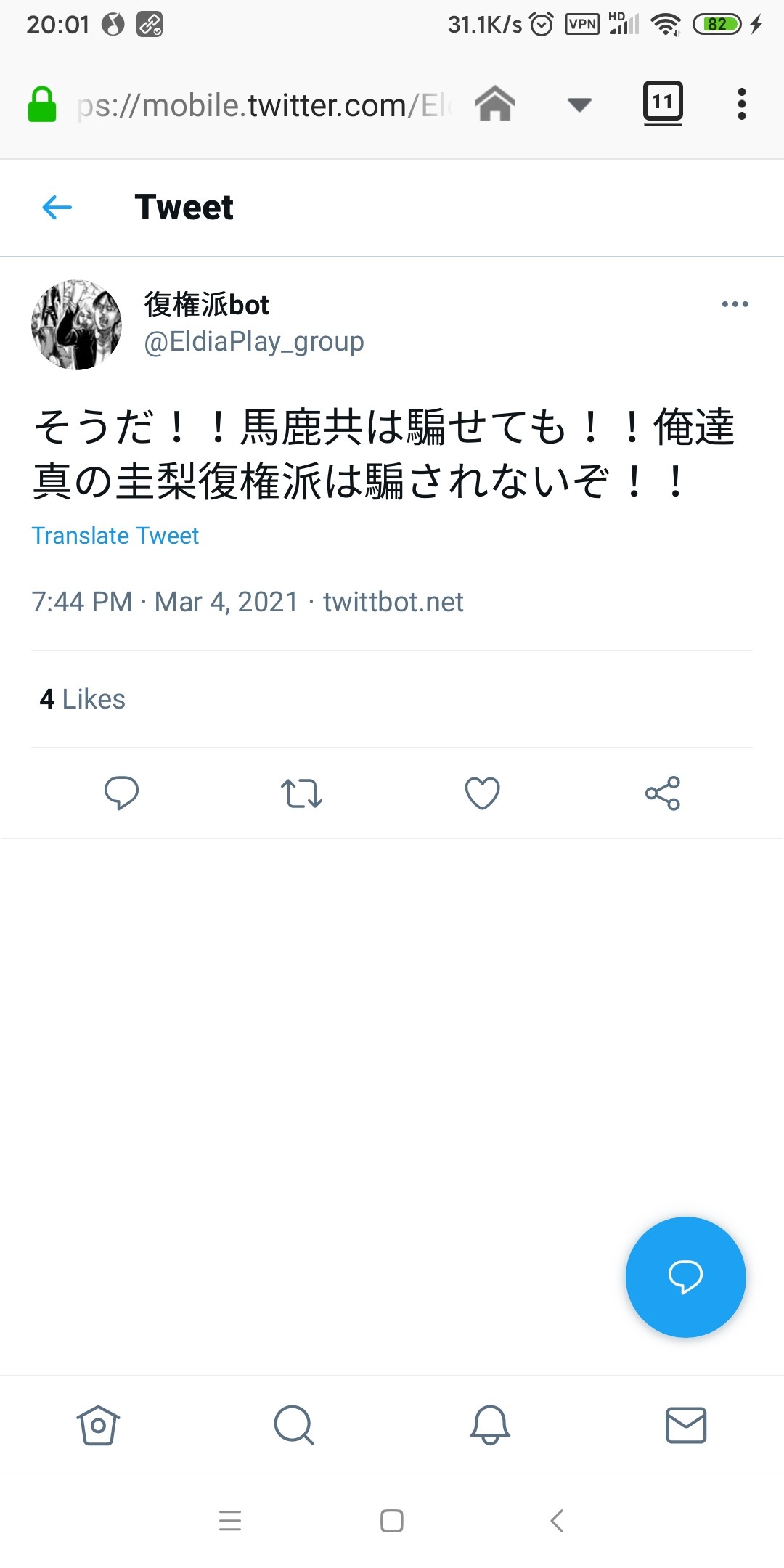Open the Notifications bell tab
The image size is (784, 1568).
490,1425
